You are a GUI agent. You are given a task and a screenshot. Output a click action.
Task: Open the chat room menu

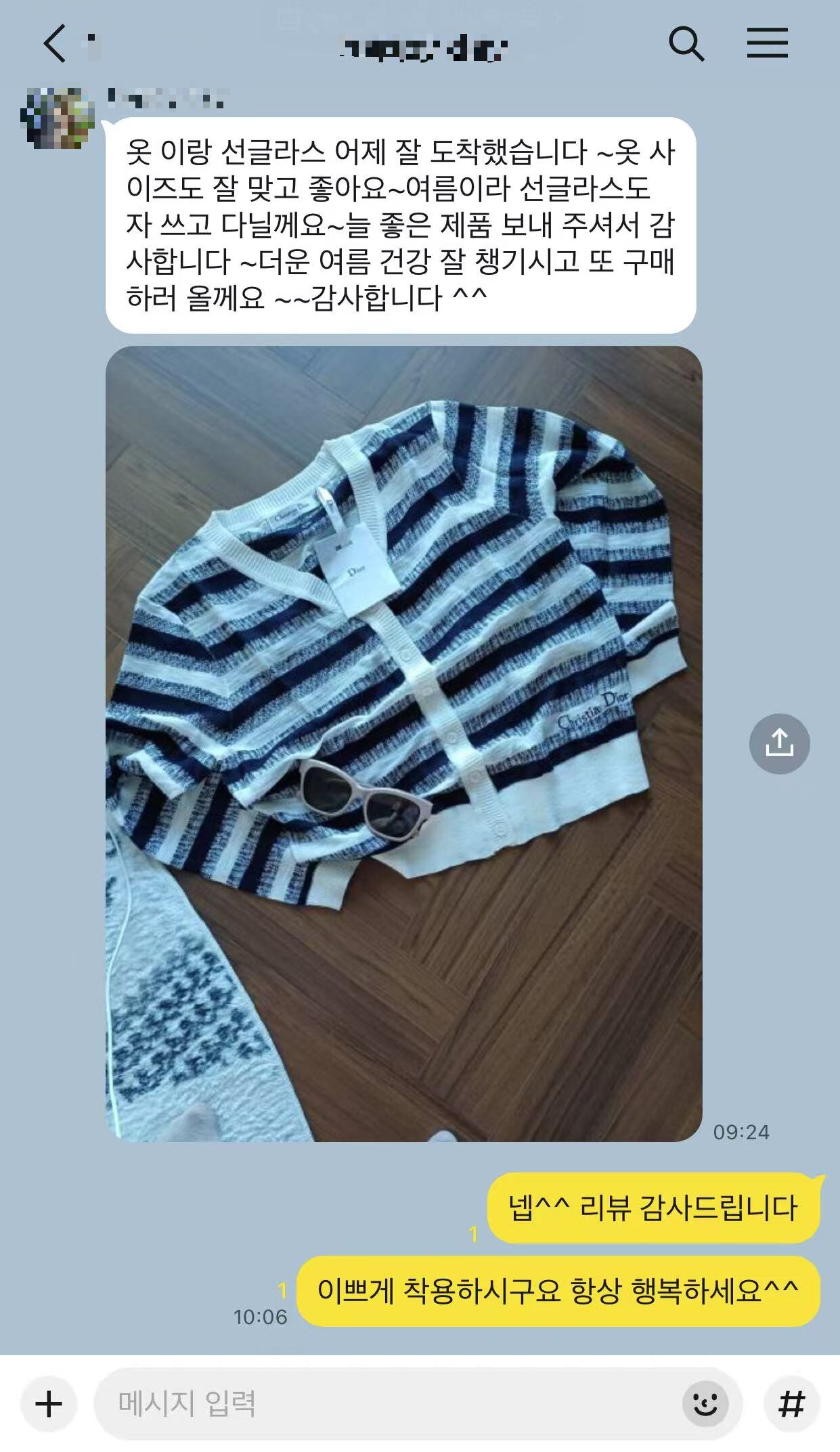[767, 43]
